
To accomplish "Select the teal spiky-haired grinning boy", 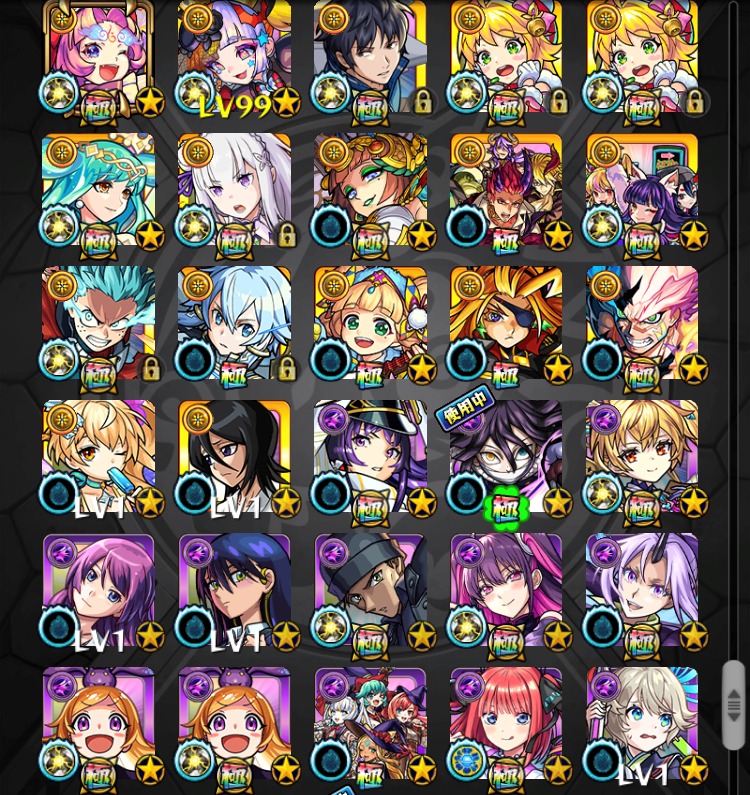I will click(98, 323).
